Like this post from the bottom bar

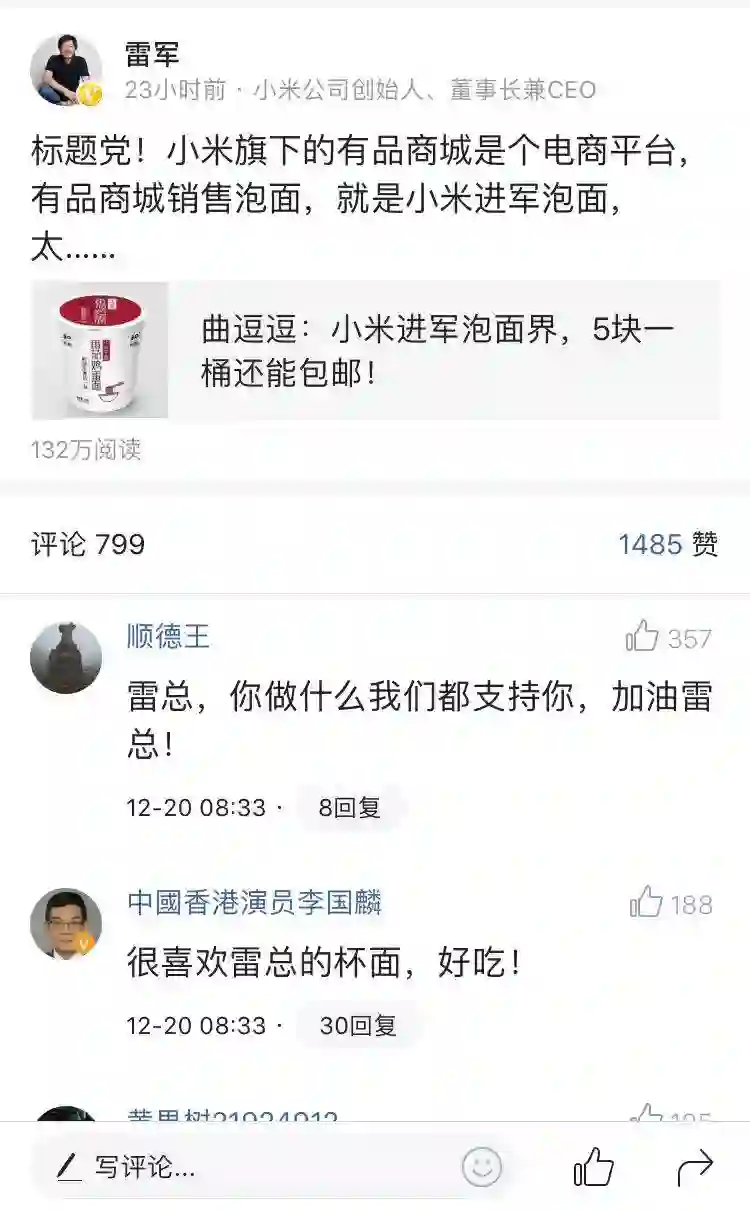tap(593, 1166)
